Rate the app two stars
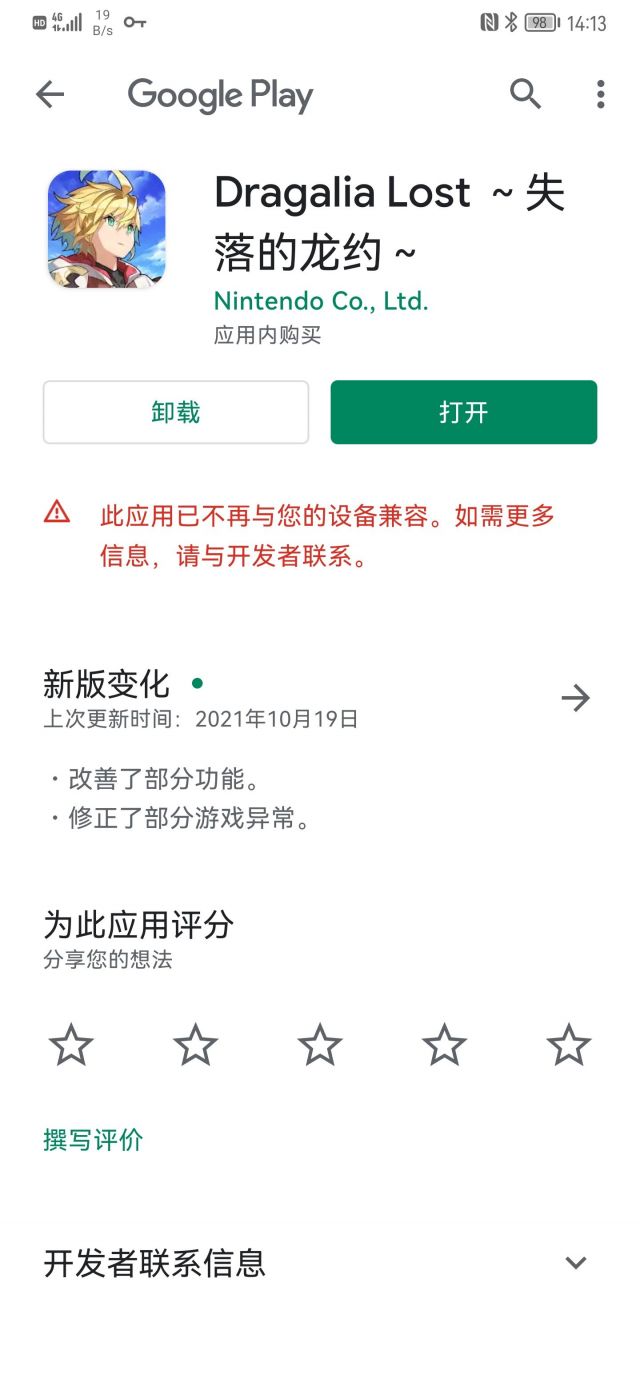This screenshot has width=640, height=1386. 195,1045
